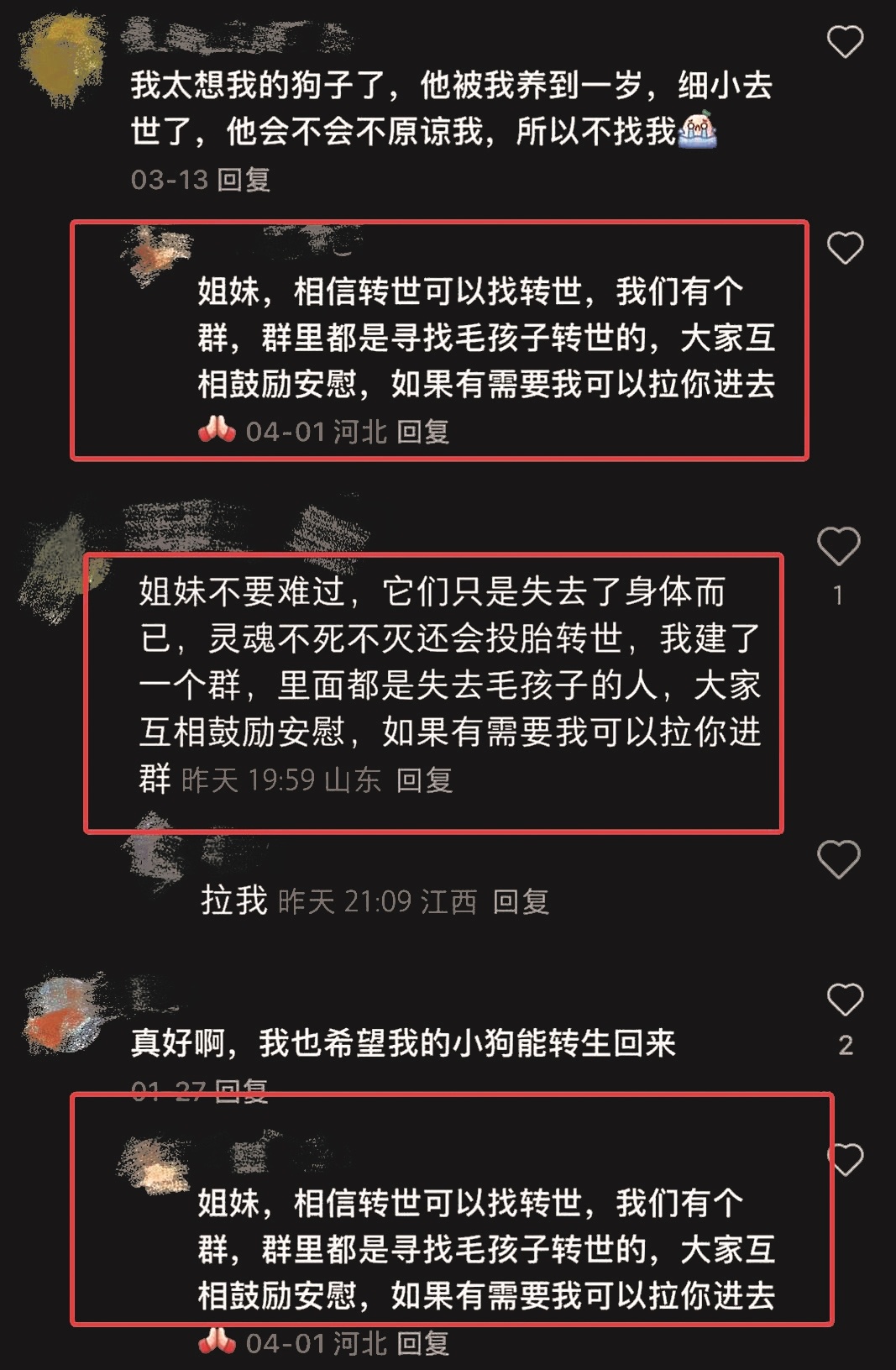Reply to the 03-13 dog comment
The image size is (896, 1370).
[244, 180]
